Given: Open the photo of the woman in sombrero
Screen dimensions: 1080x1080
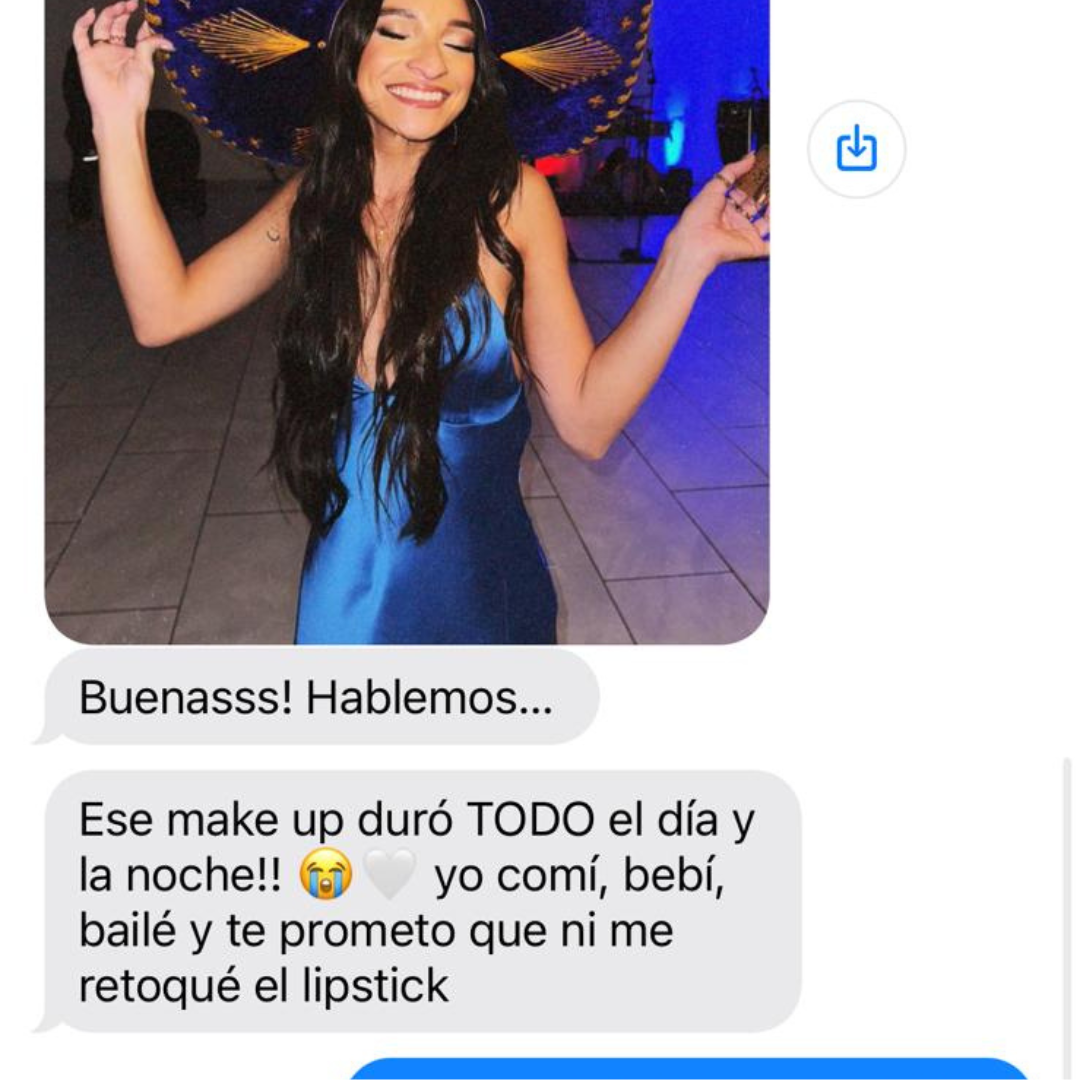Looking at the screenshot, I should (x=407, y=320).
